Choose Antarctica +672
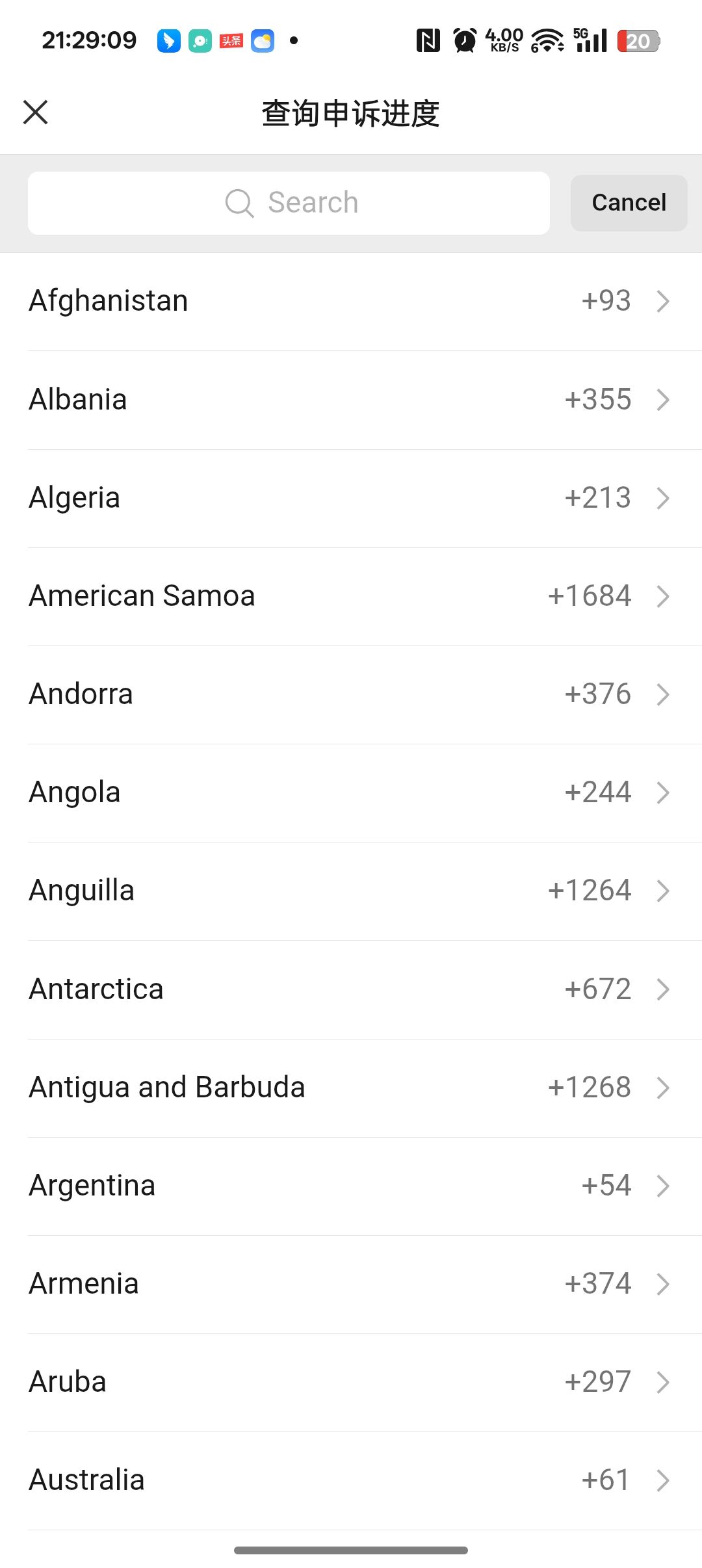 351,989
